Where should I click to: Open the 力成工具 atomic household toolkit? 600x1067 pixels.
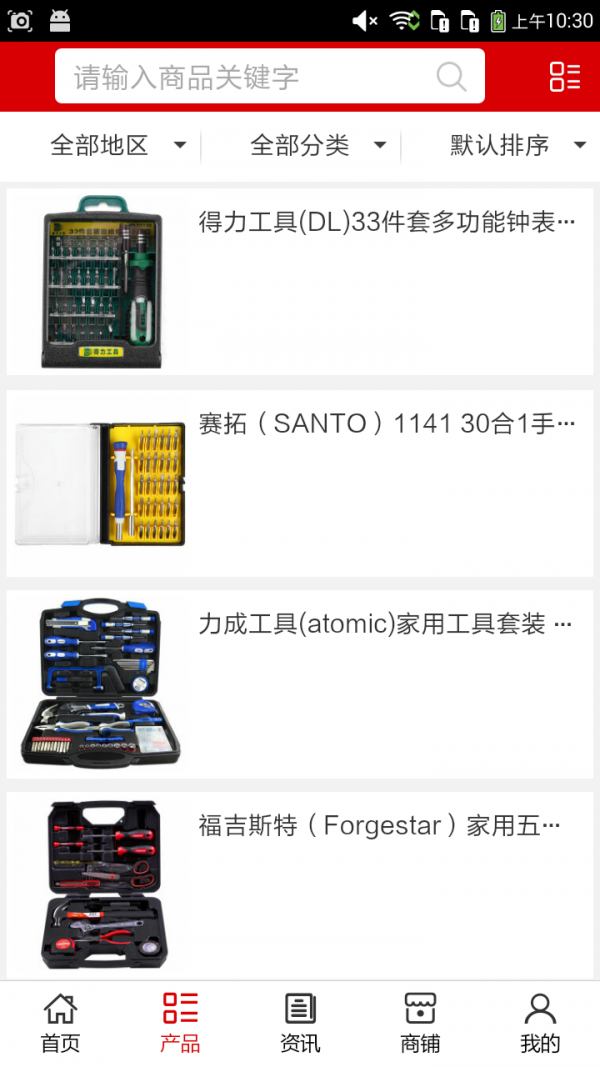300,684
